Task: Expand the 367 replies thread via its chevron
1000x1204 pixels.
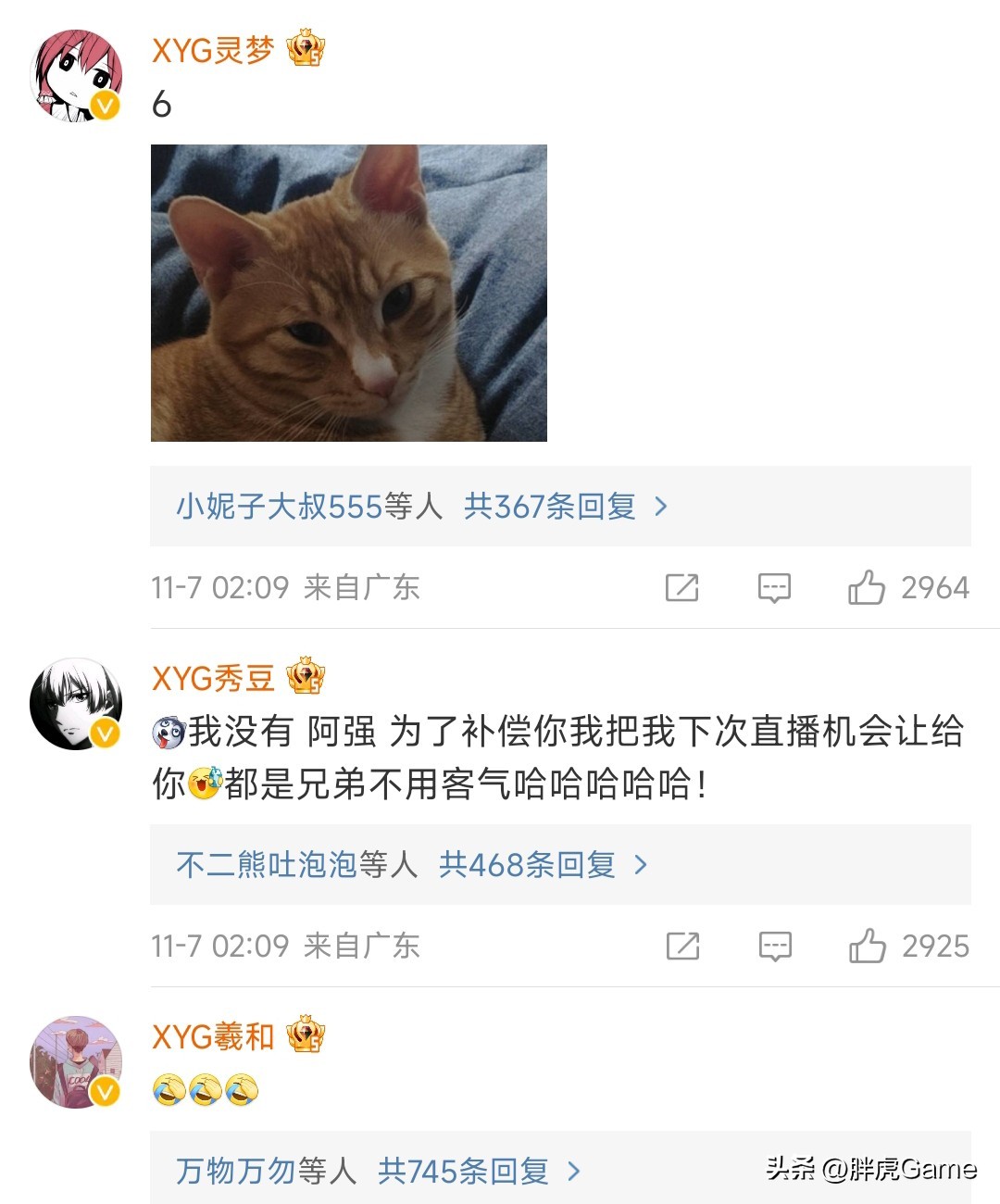Action: (661, 506)
